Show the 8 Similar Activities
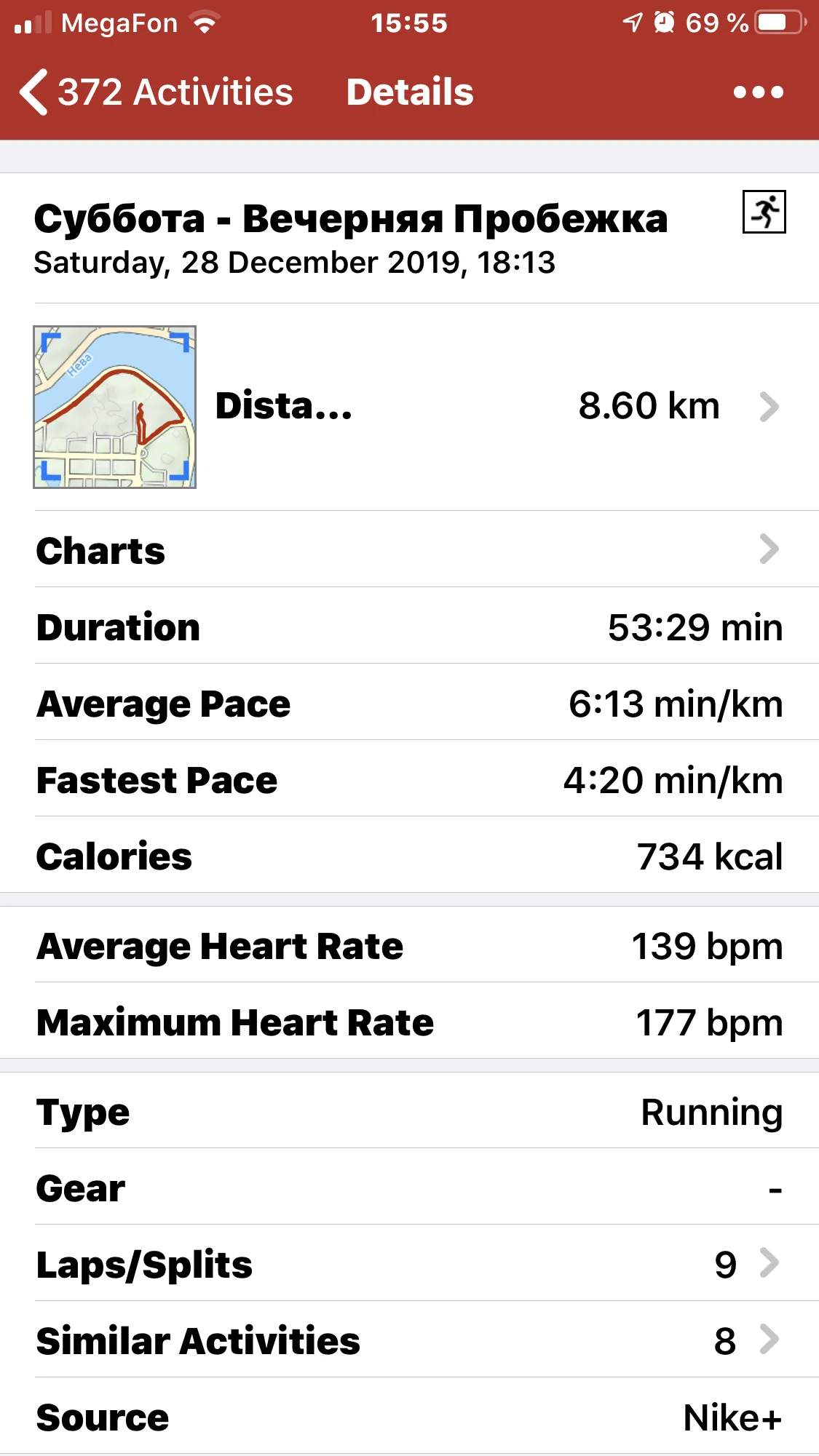 (x=409, y=1340)
